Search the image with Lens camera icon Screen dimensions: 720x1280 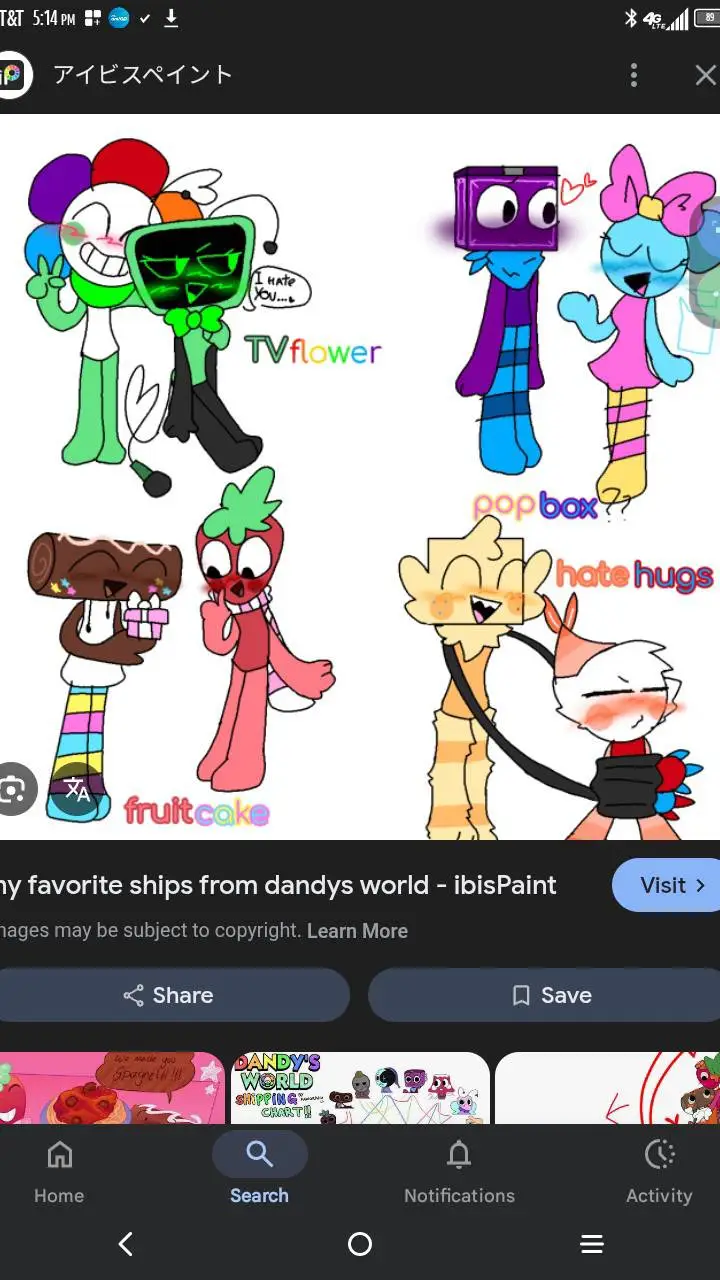click(14, 790)
